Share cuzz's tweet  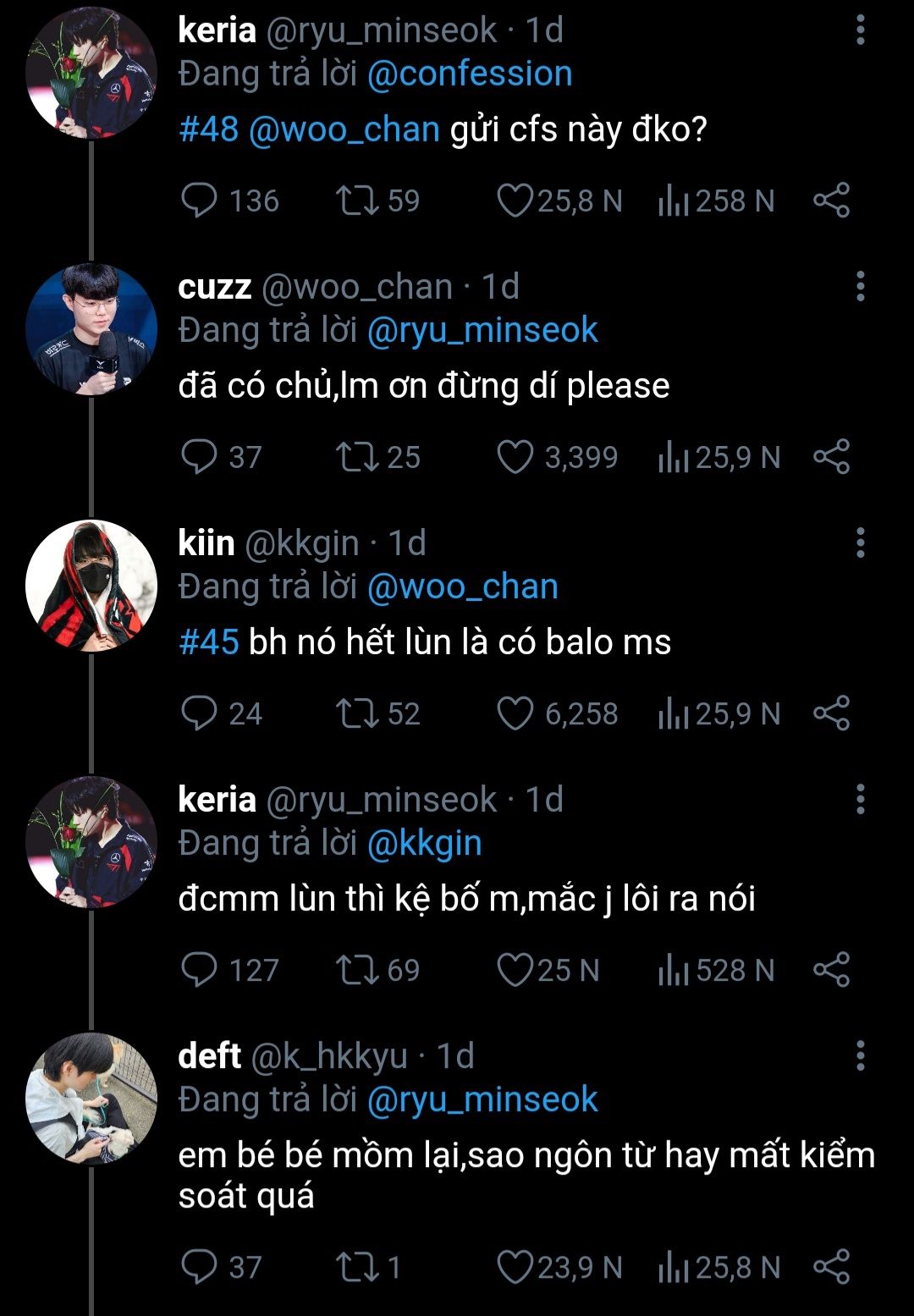pyautogui.click(x=831, y=457)
